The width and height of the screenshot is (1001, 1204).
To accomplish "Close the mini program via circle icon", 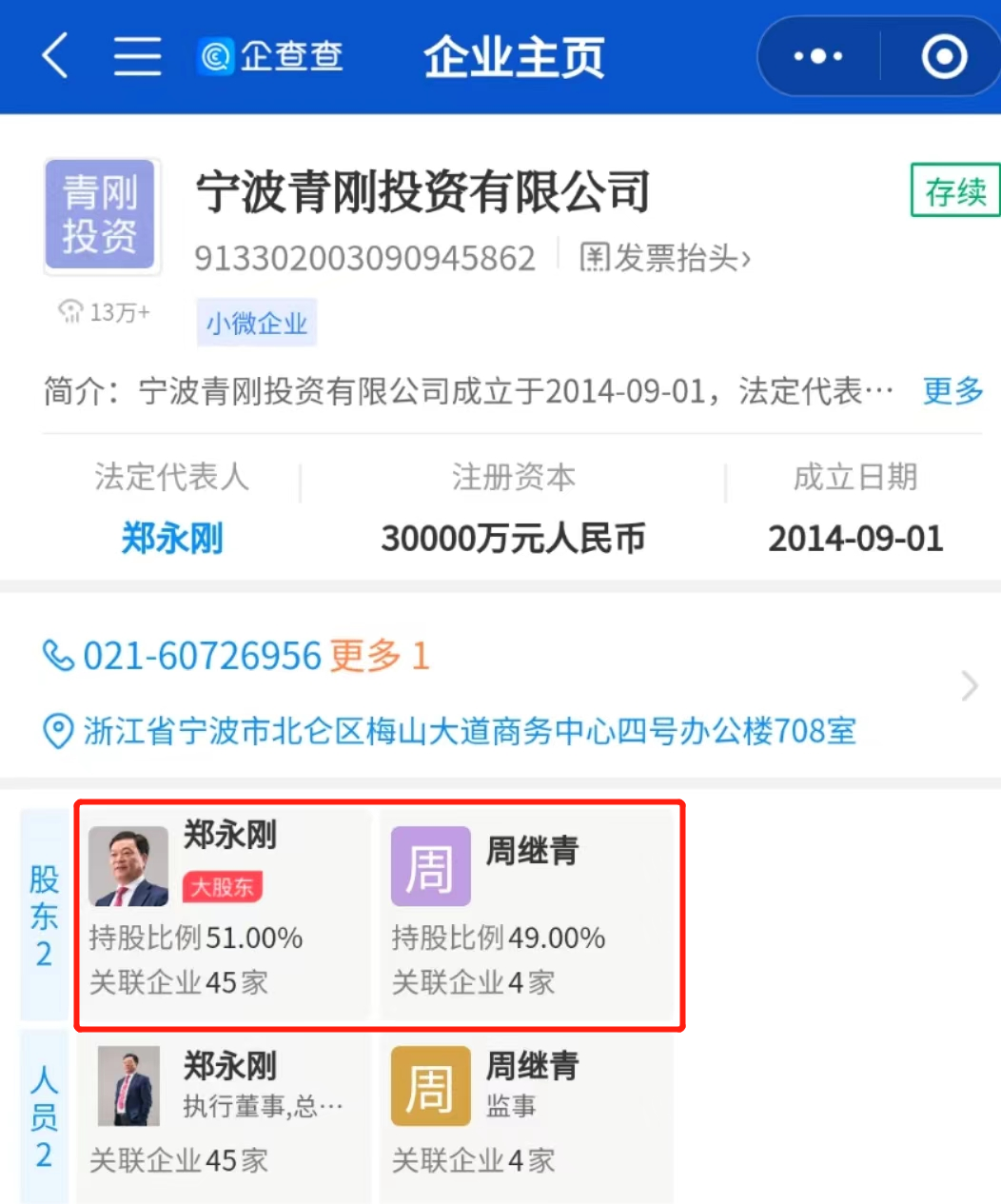I will pyautogui.click(x=943, y=57).
